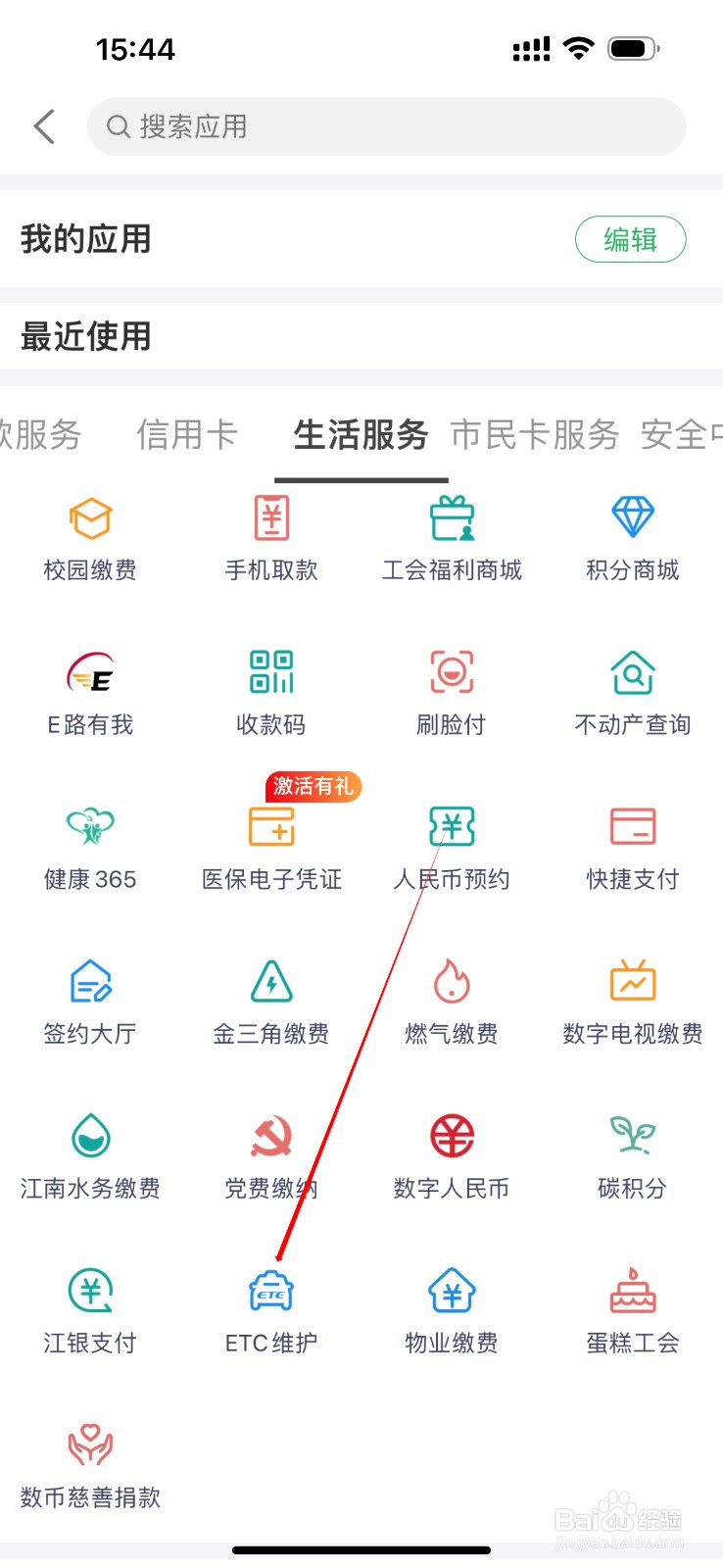Open 江南水务缴费 water bill payment
This screenshot has height=1568, width=723.
coord(90,1154)
